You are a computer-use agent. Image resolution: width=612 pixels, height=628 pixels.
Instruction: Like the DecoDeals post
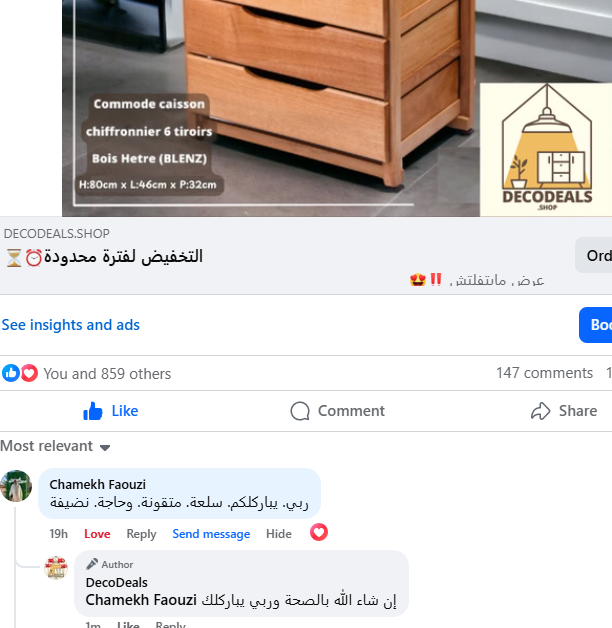[111, 411]
